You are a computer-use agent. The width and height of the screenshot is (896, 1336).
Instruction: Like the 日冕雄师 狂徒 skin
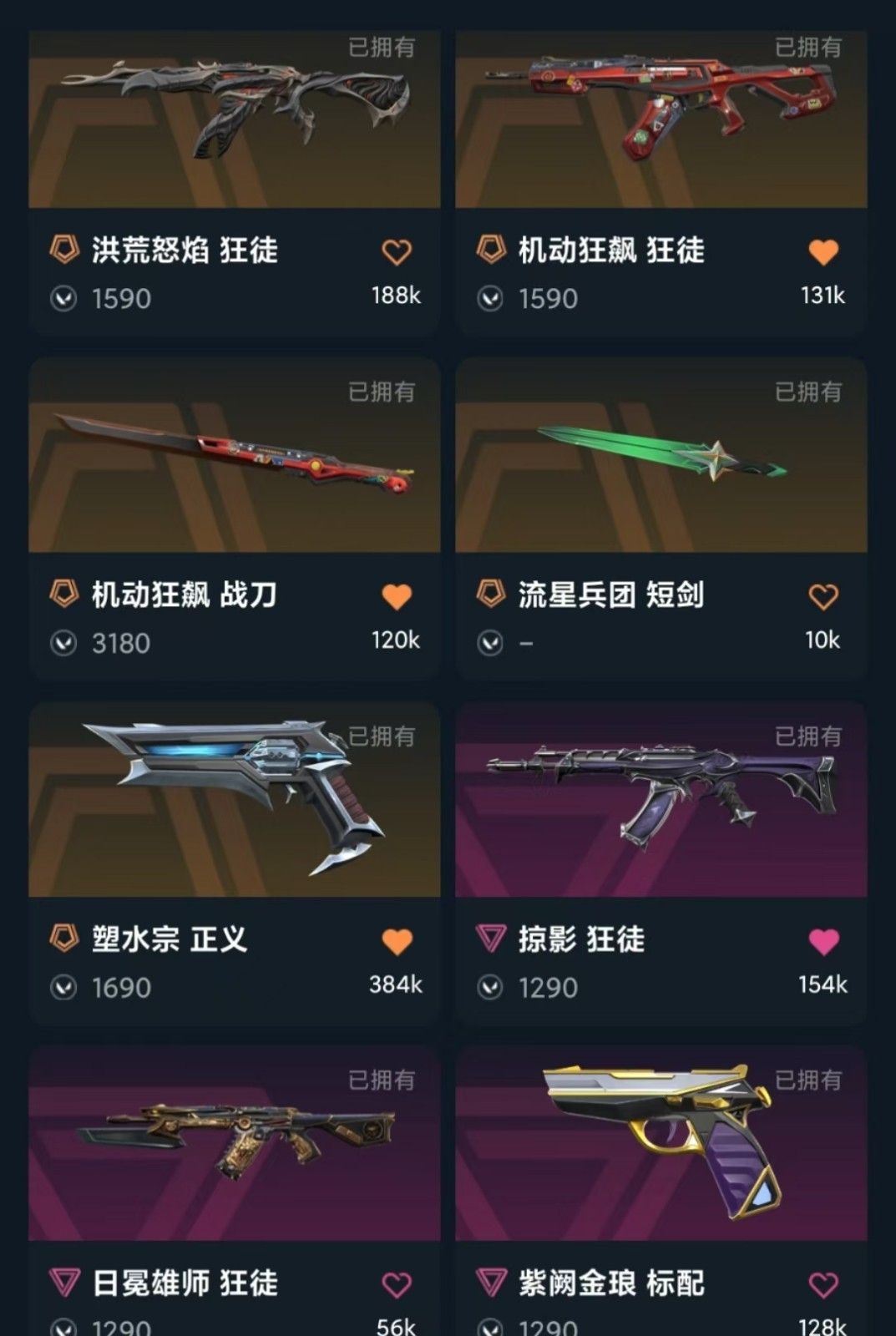(397, 1285)
